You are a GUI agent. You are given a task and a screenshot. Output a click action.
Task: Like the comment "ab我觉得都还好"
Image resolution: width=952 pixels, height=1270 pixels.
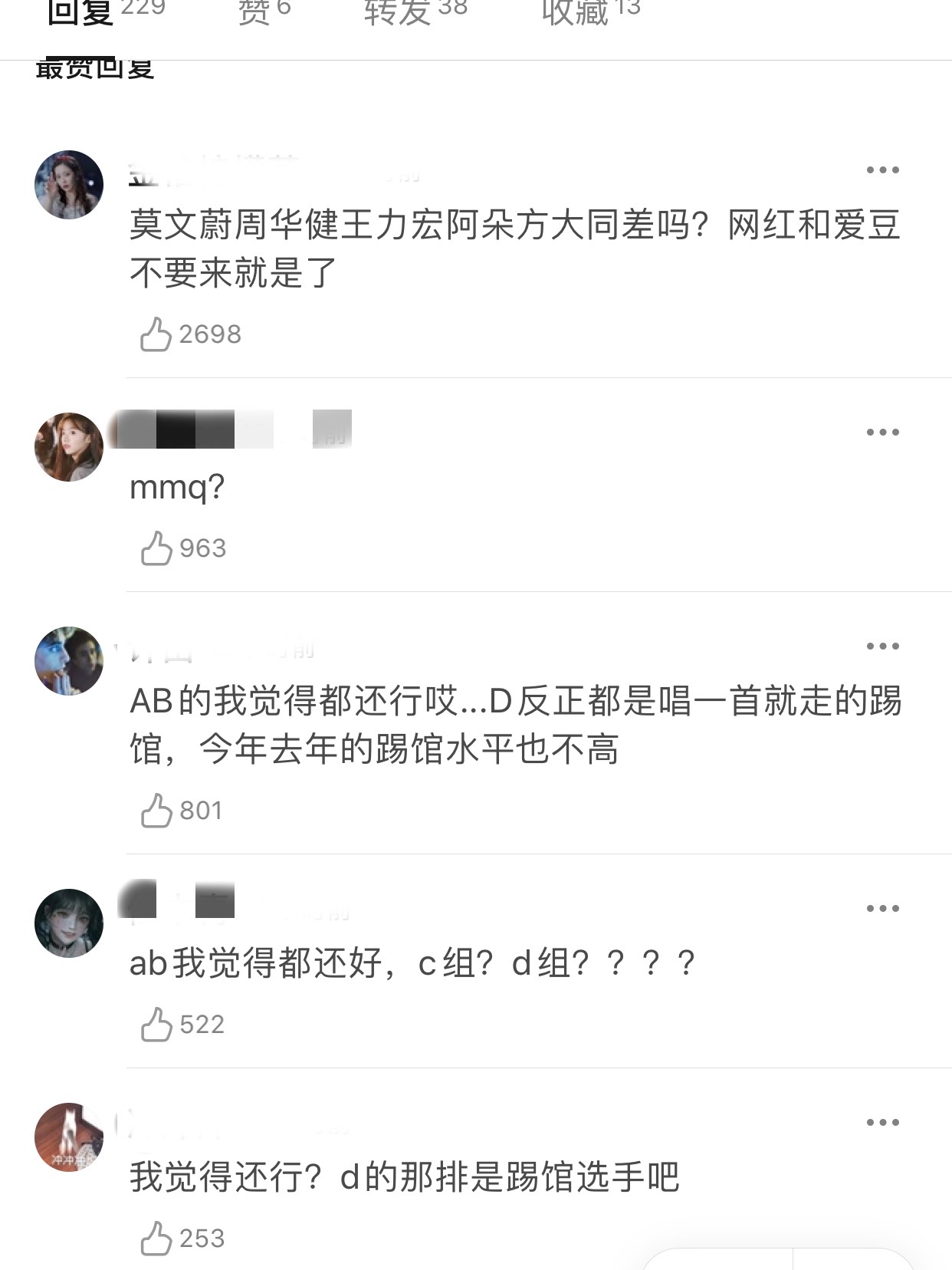(x=156, y=1025)
